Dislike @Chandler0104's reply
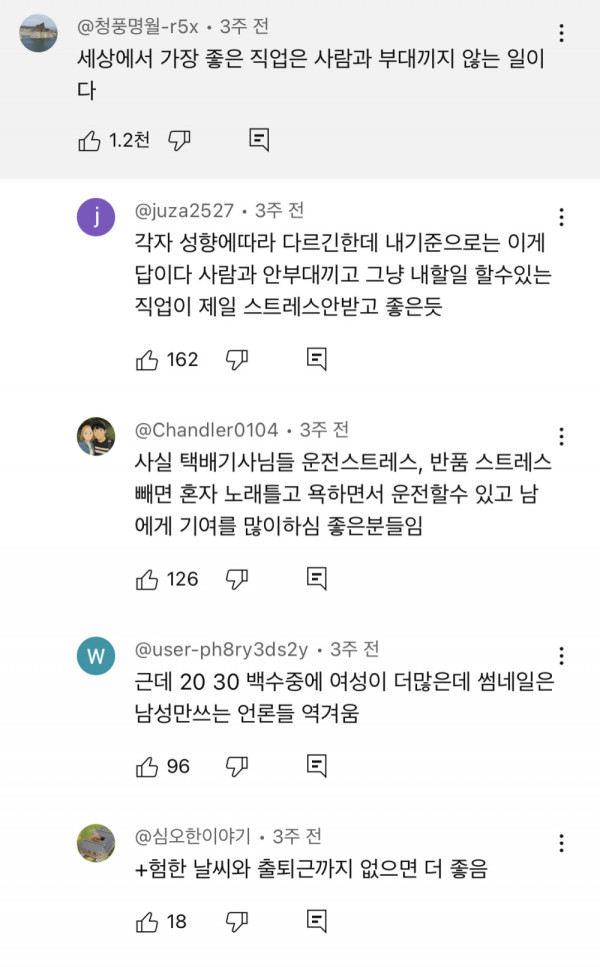 click(237, 579)
